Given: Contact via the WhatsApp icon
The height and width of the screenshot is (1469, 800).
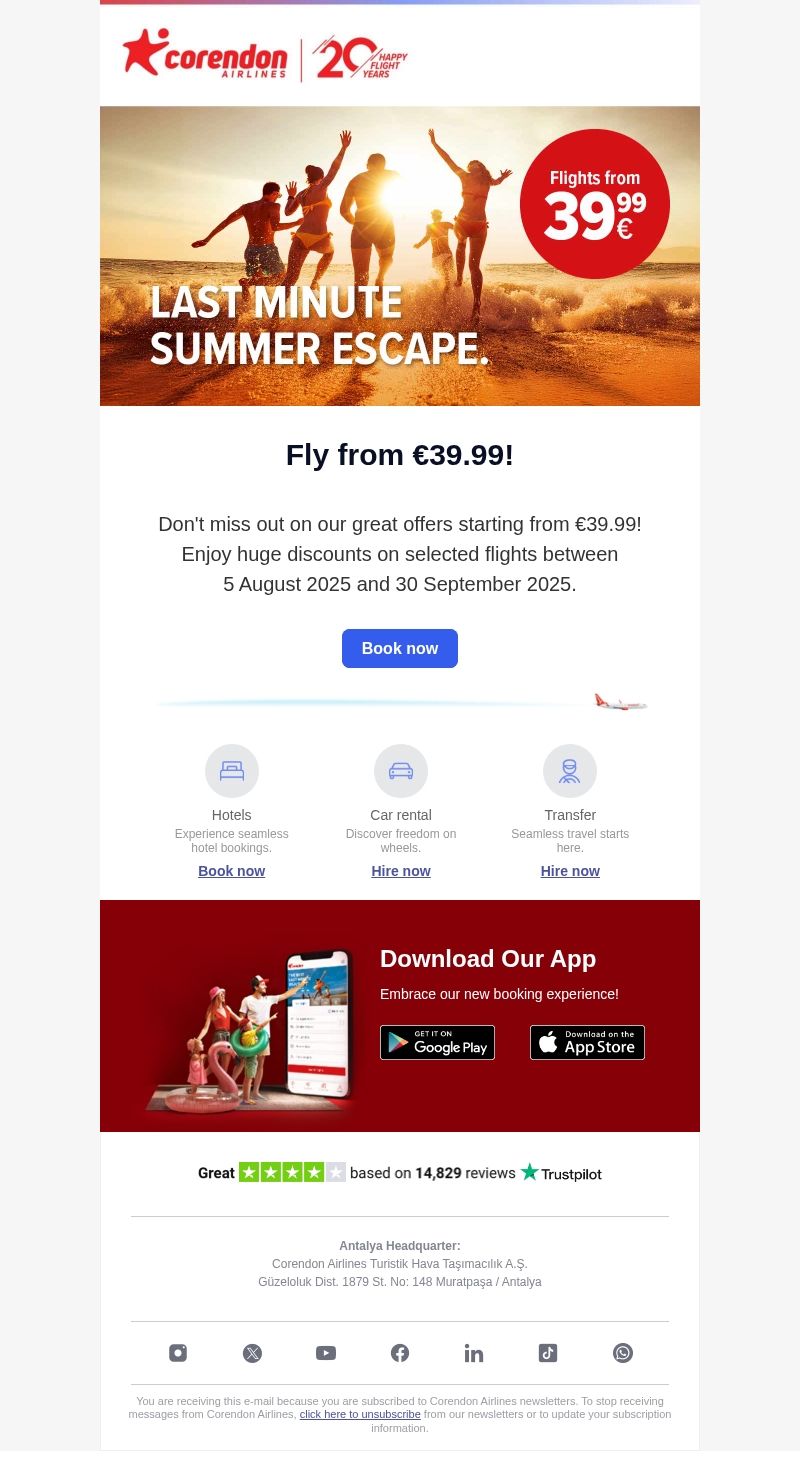Looking at the screenshot, I should 623,1353.
